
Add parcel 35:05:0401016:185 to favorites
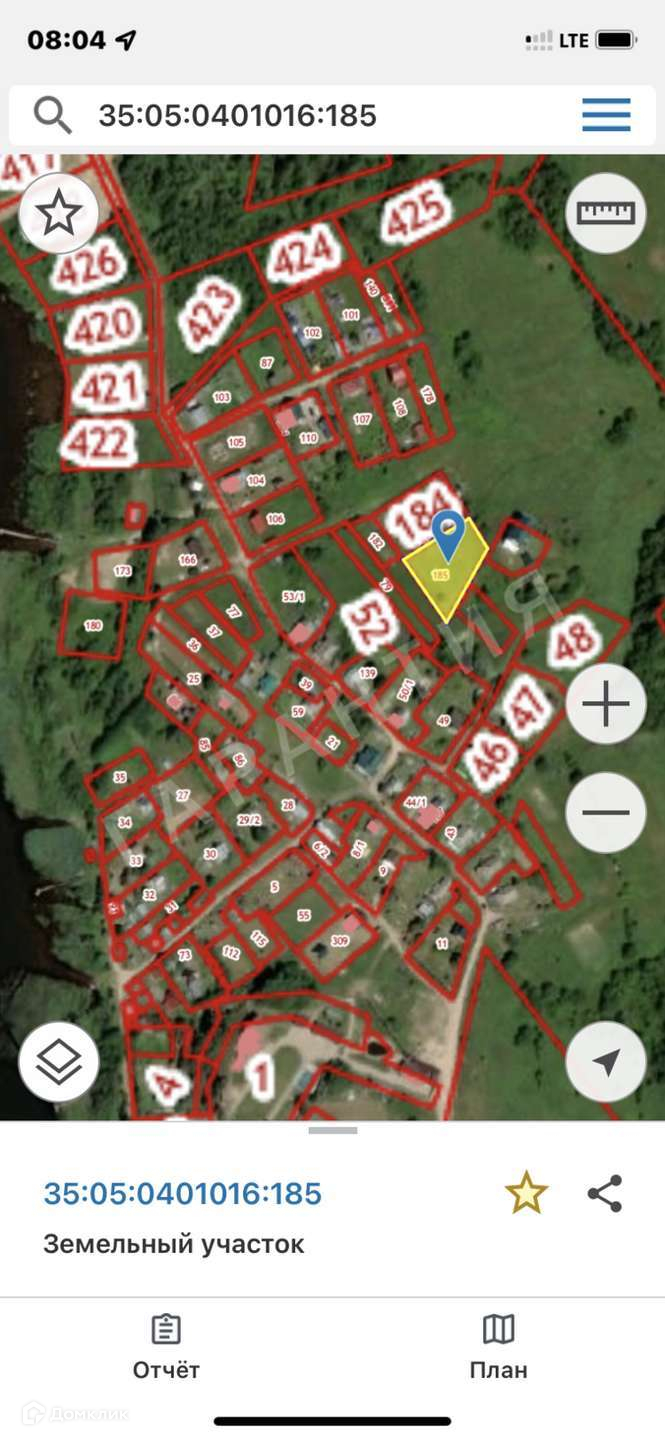(526, 1193)
